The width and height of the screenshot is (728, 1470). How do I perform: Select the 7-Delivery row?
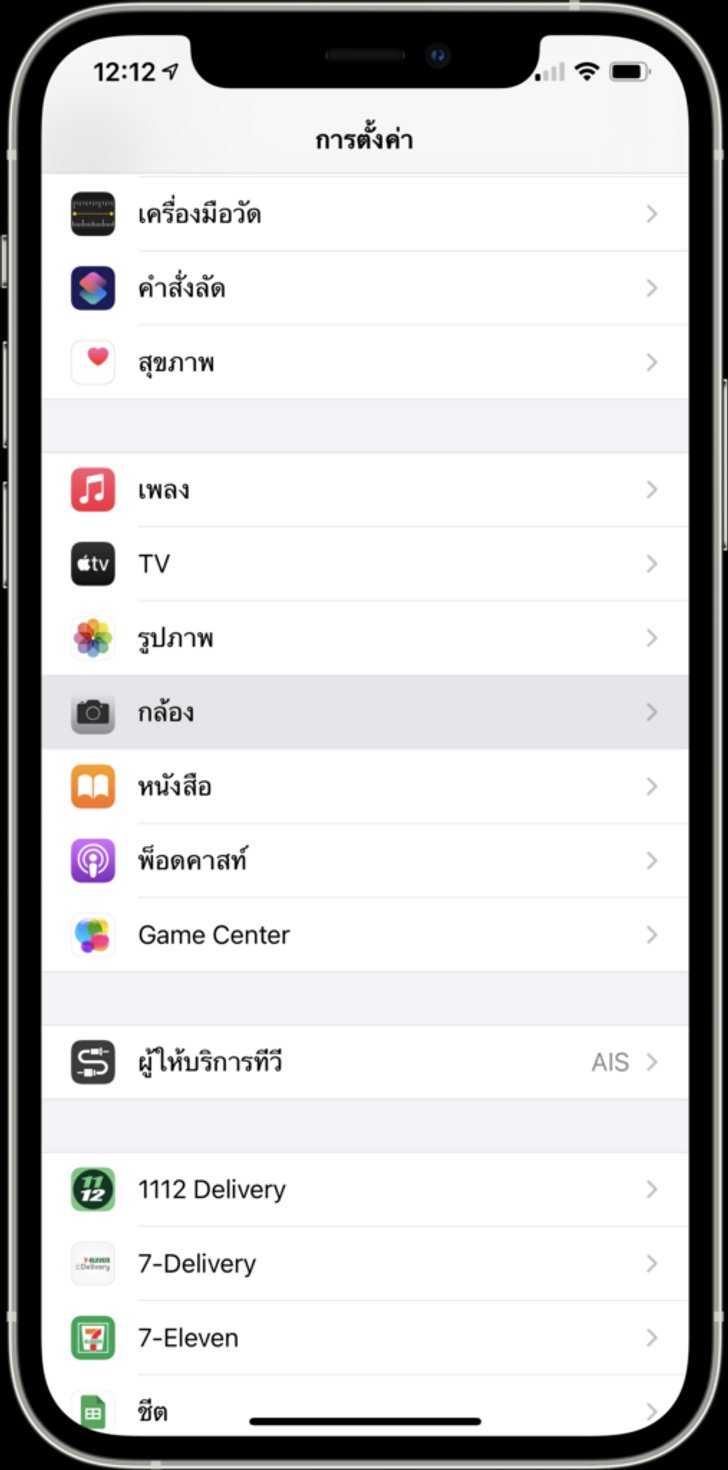coord(364,1264)
